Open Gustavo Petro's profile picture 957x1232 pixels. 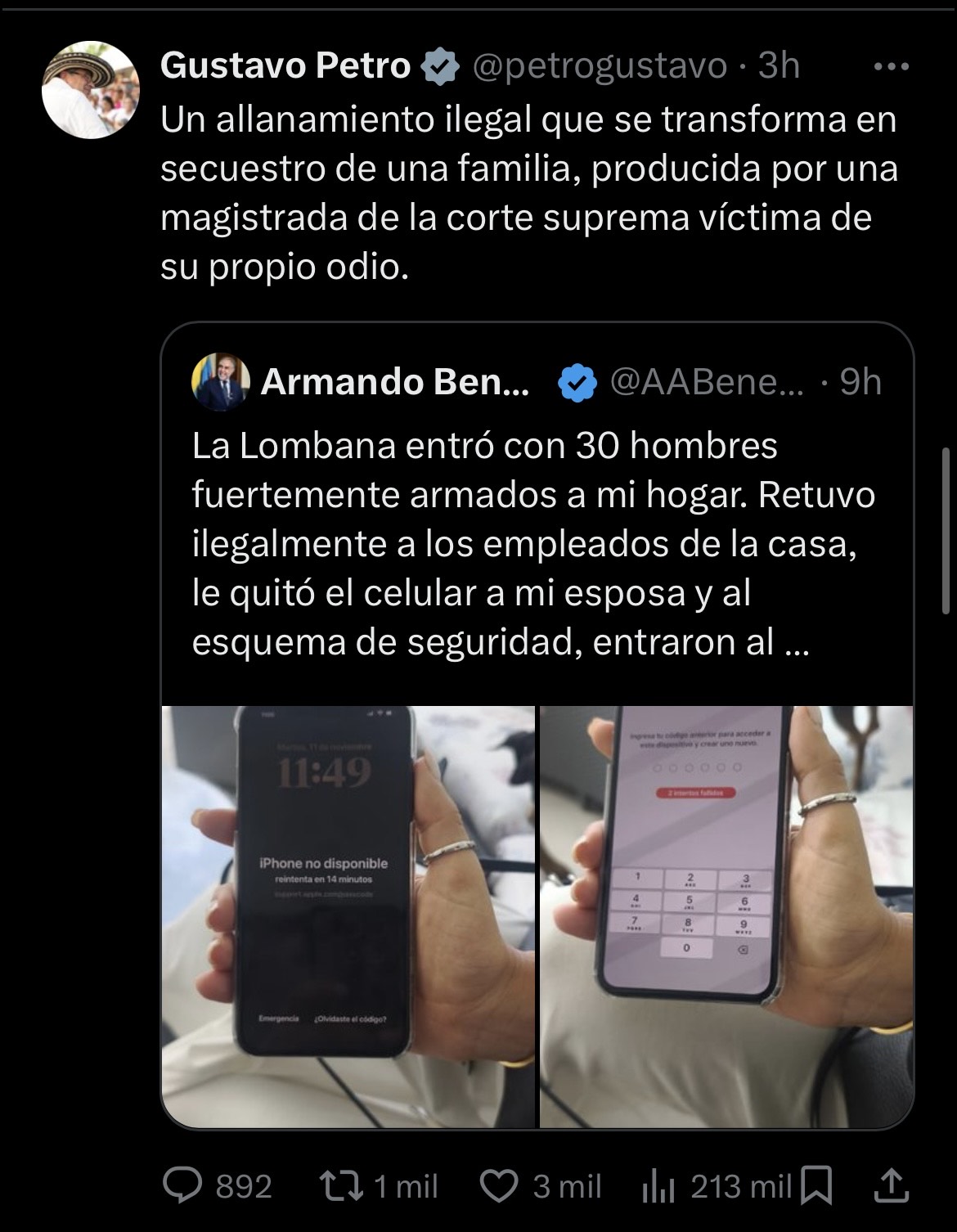91,90
